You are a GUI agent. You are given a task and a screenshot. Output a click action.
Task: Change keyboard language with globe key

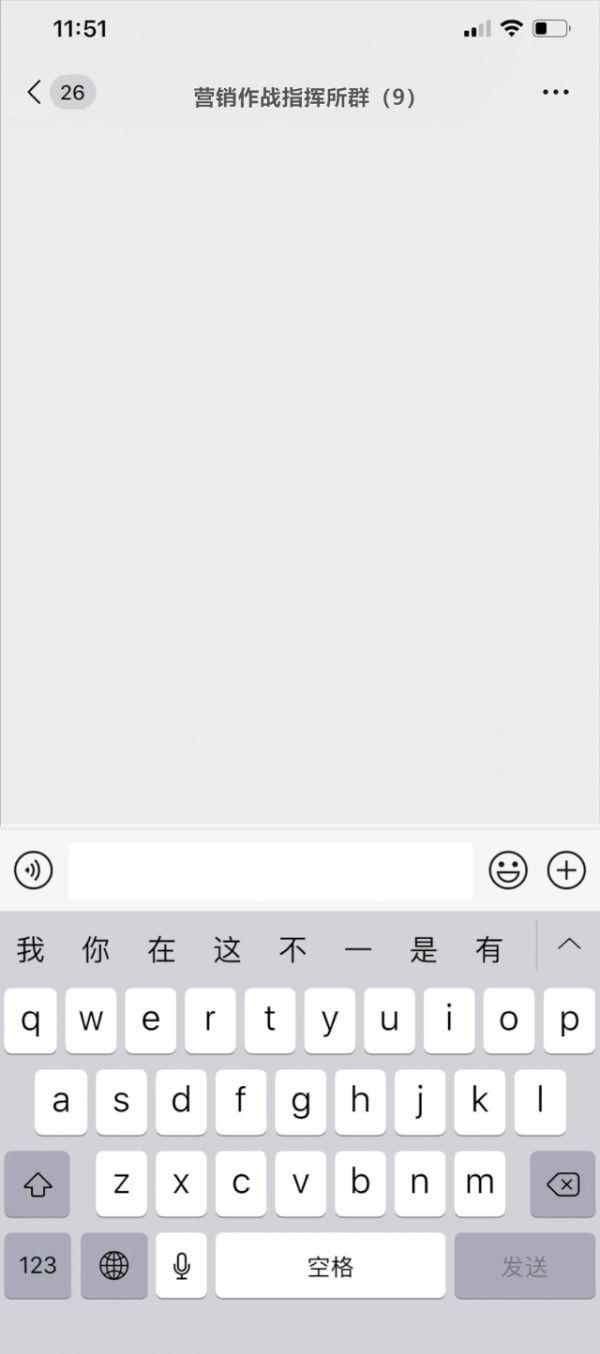[x=114, y=1265]
